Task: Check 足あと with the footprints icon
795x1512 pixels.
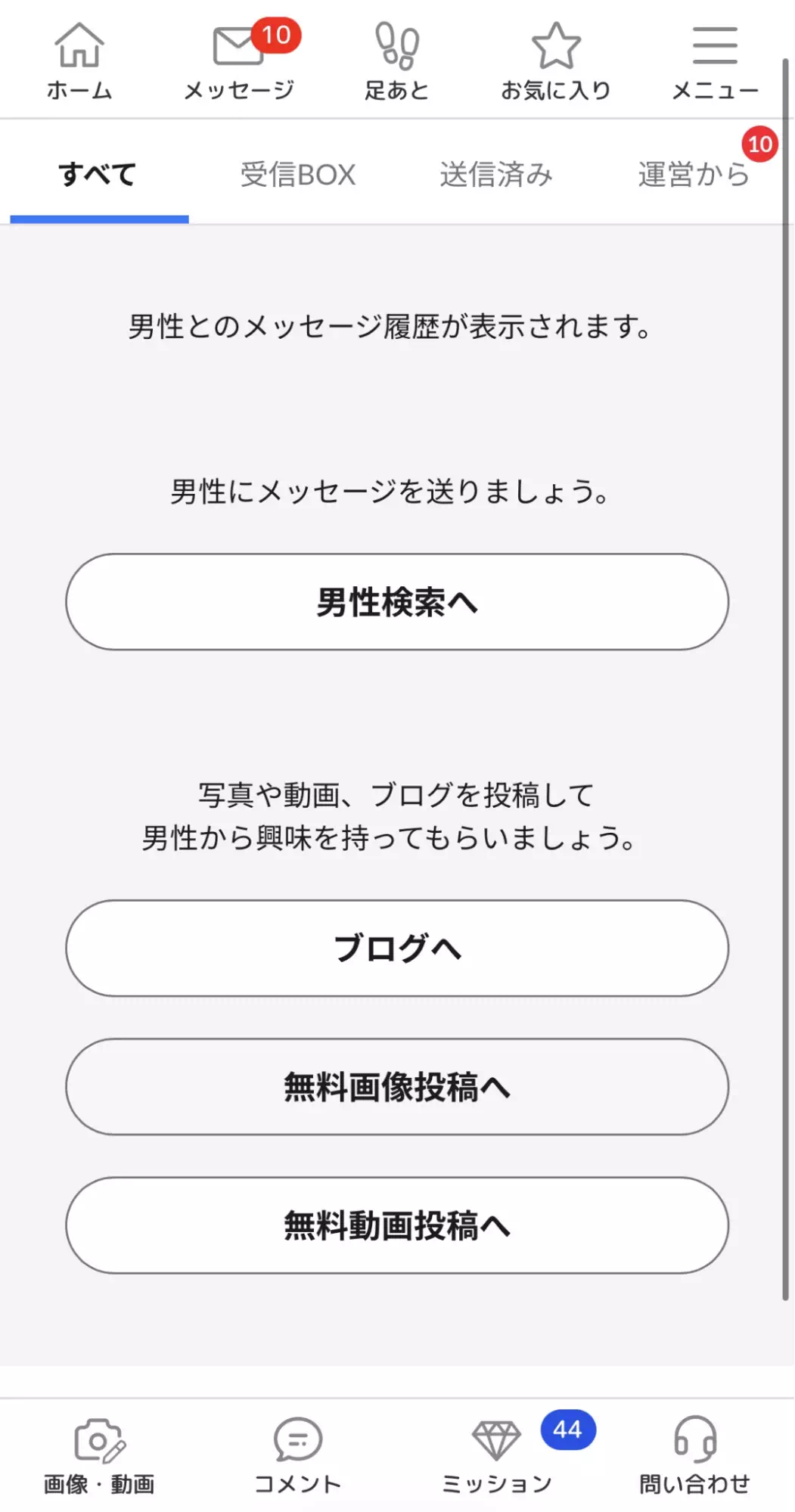Action: tap(397, 45)
